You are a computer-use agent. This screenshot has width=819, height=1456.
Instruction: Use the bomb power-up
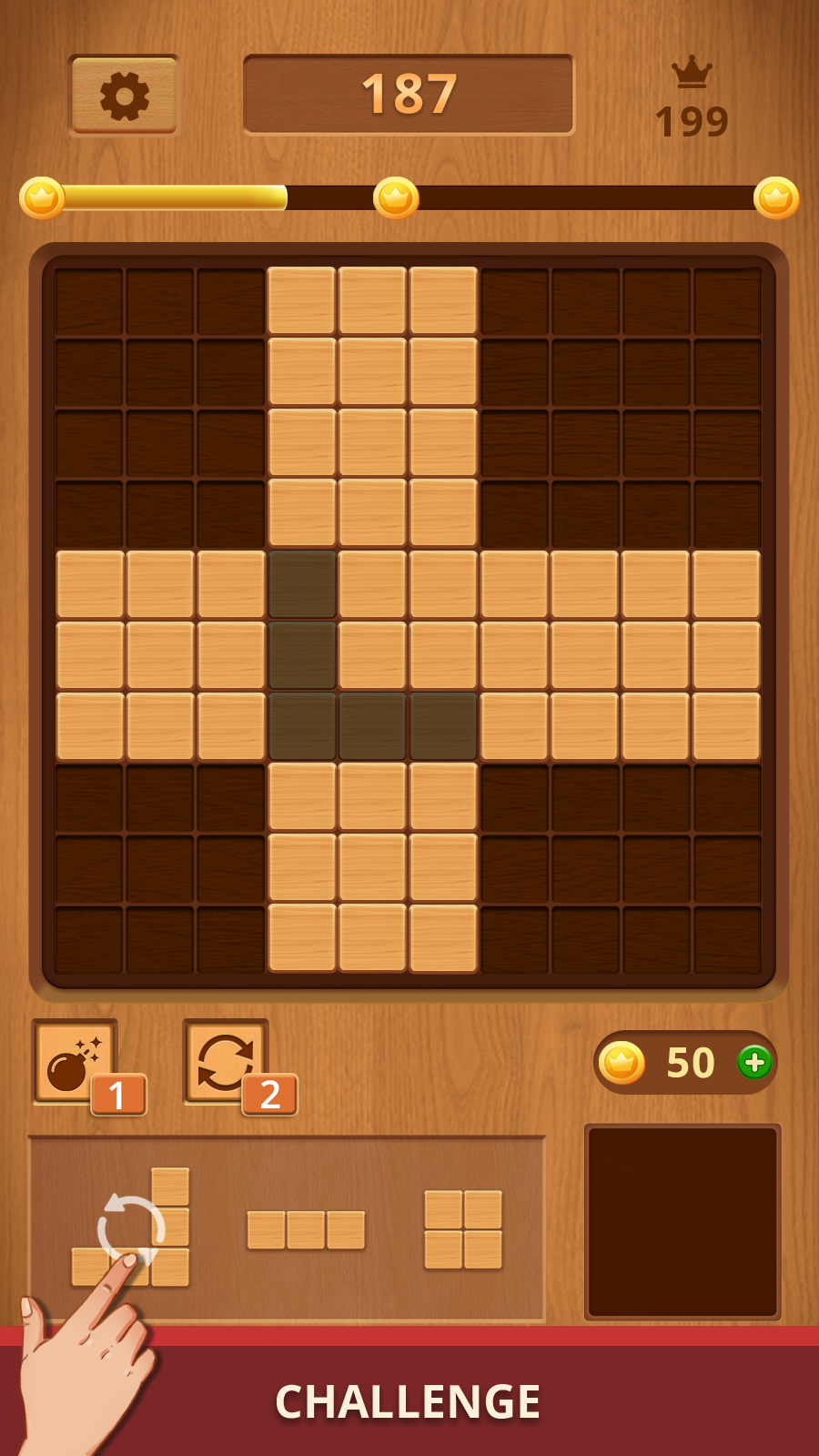(x=76, y=1061)
